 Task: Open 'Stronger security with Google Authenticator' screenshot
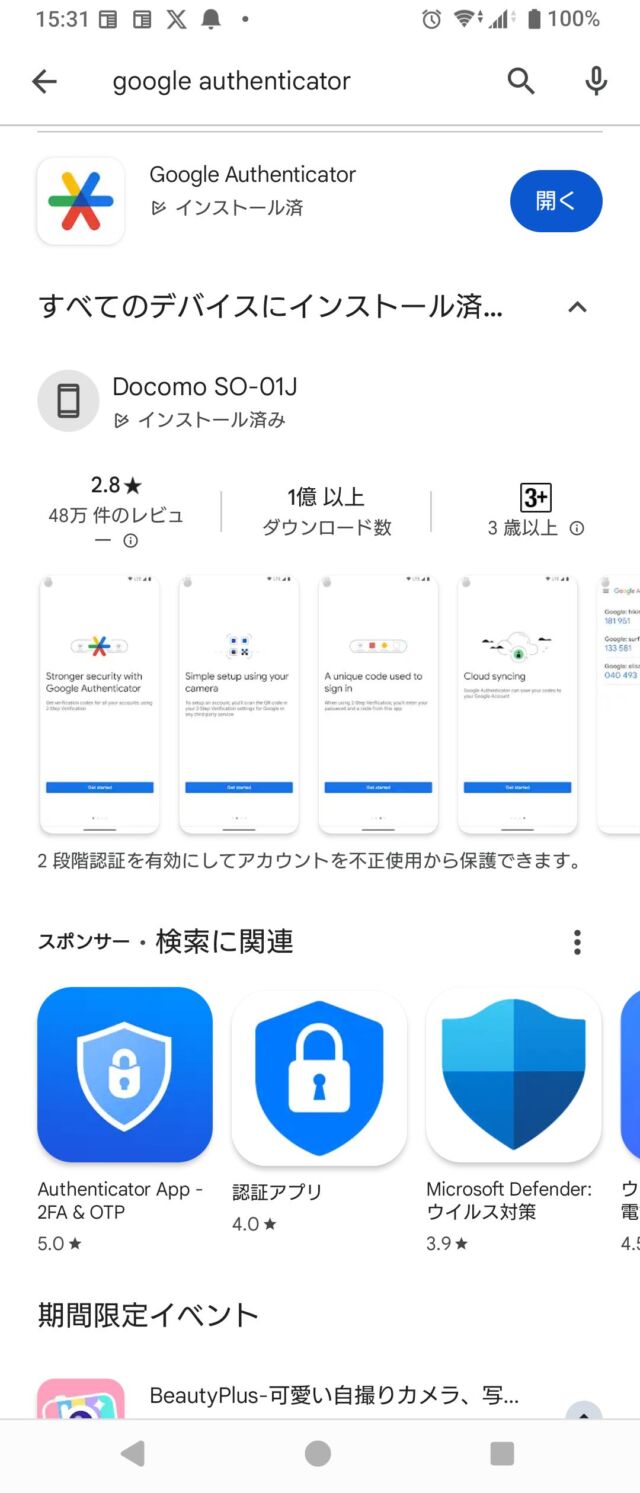[99, 704]
